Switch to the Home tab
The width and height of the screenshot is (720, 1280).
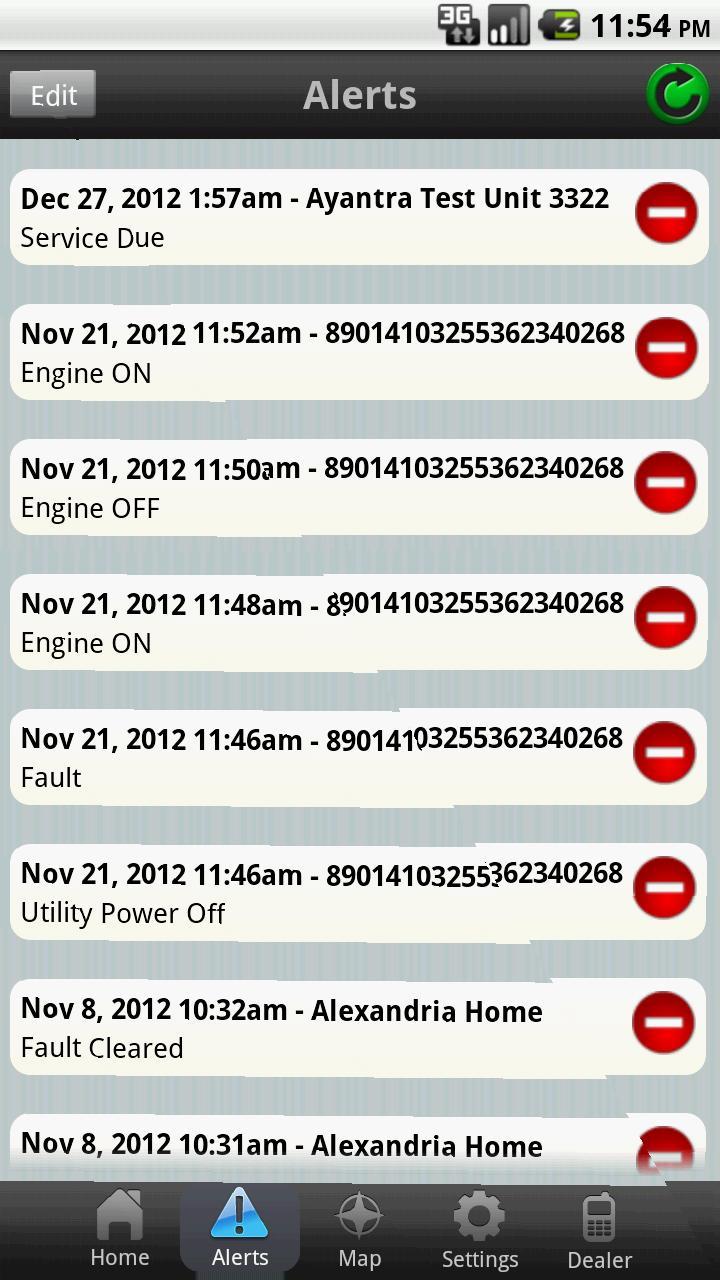click(x=120, y=1230)
